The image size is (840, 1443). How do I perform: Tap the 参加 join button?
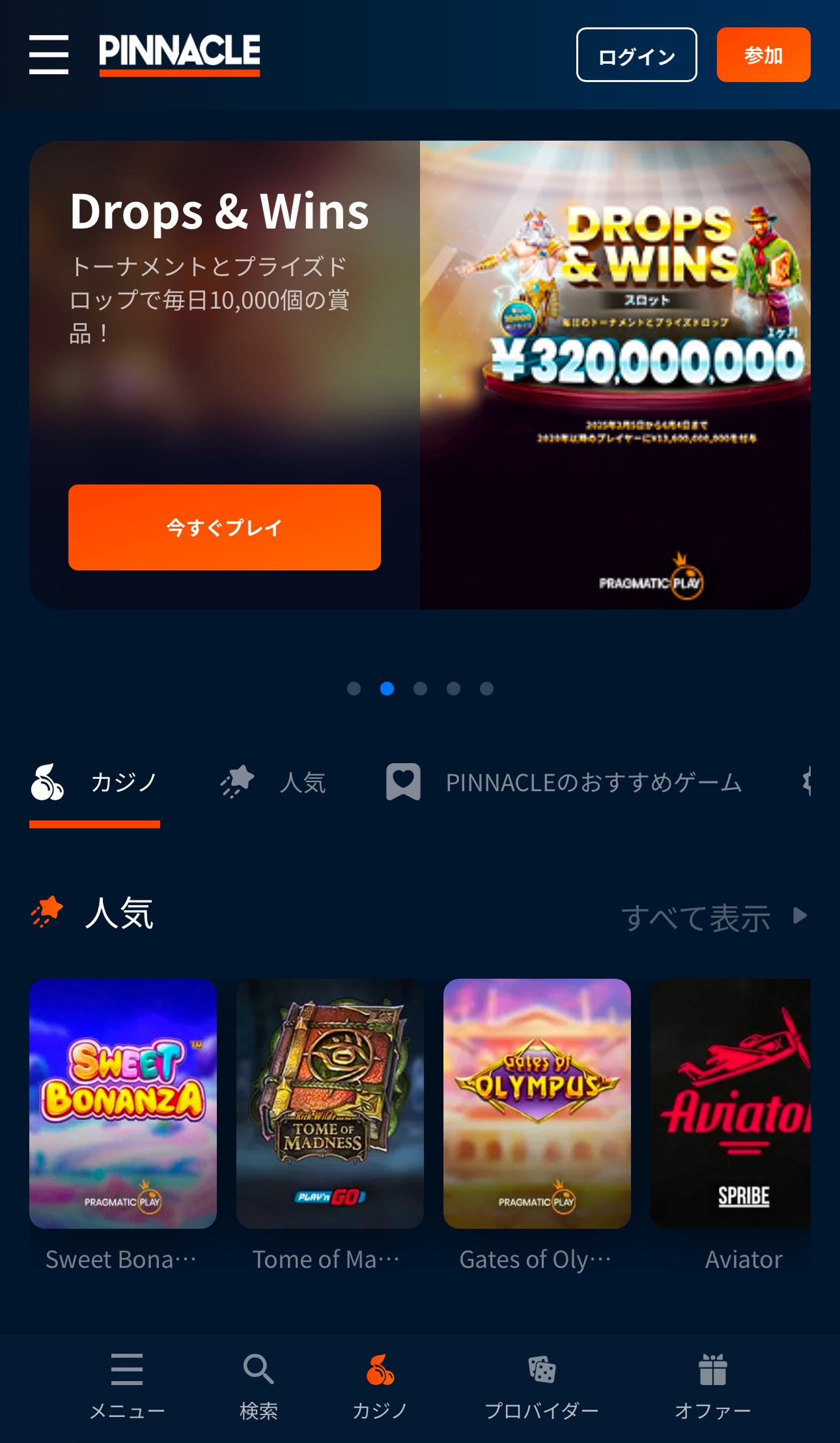coord(763,55)
